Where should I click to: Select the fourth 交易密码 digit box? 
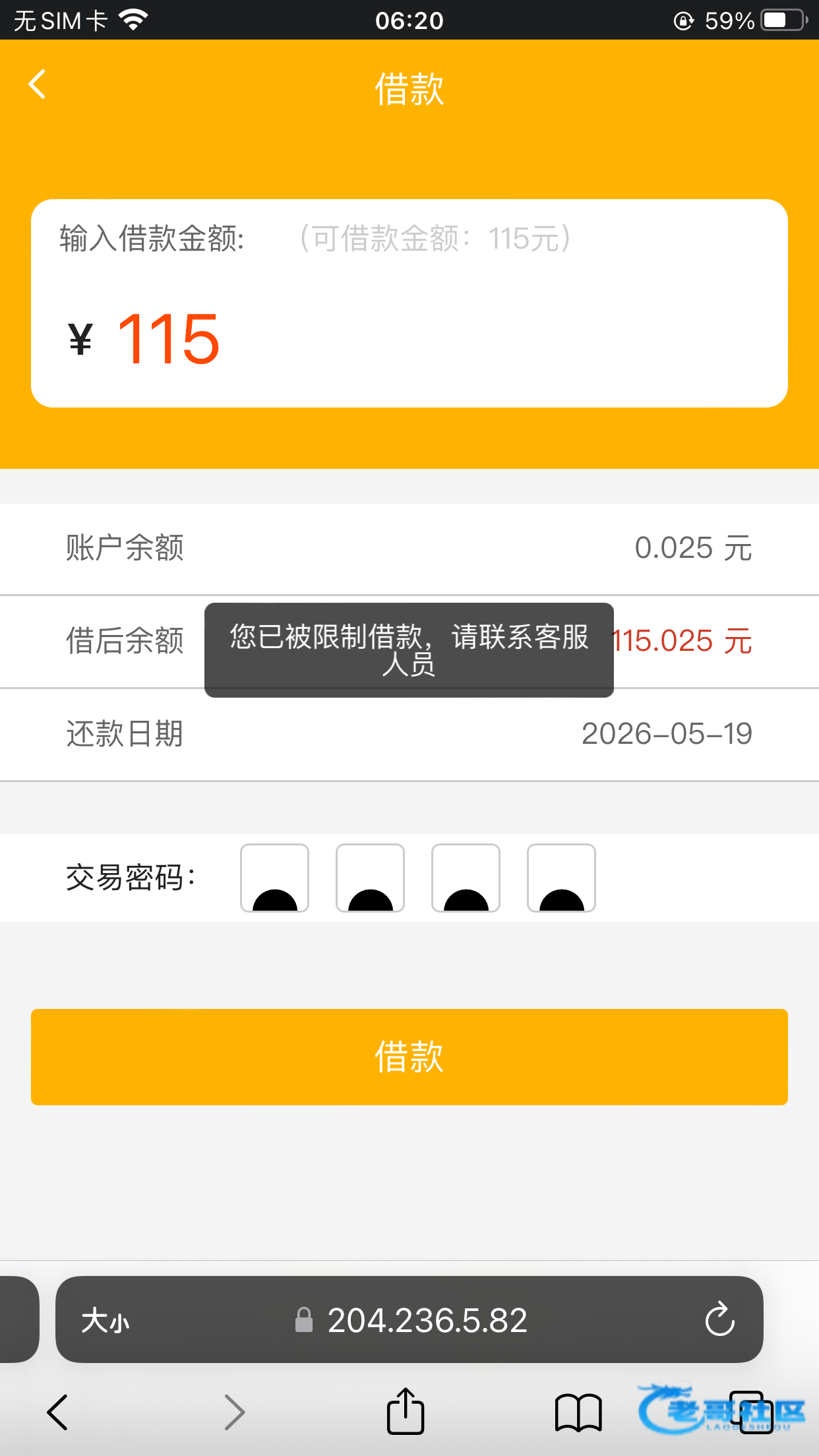[561, 878]
